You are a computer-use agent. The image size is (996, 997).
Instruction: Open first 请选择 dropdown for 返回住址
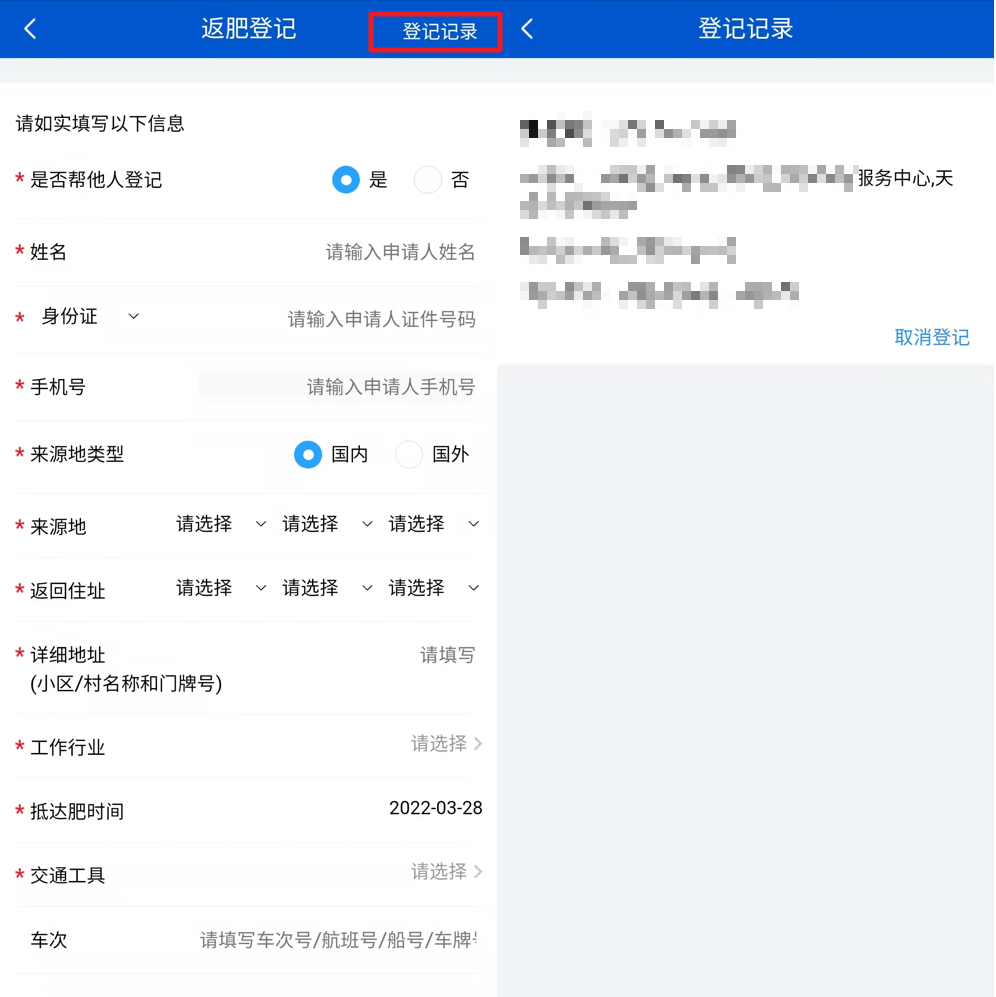click(221, 588)
